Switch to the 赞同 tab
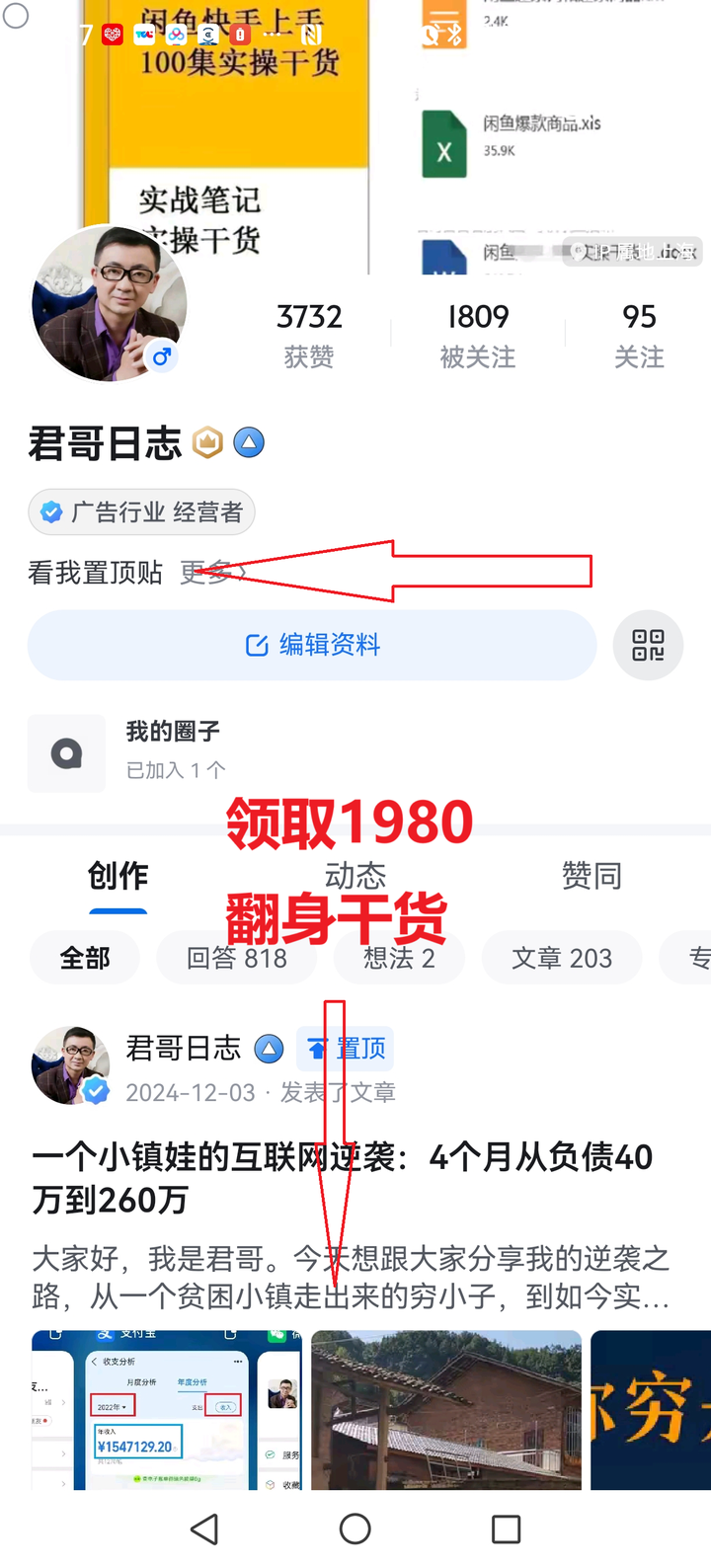711x1568 pixels. click(x=592, y=876)
